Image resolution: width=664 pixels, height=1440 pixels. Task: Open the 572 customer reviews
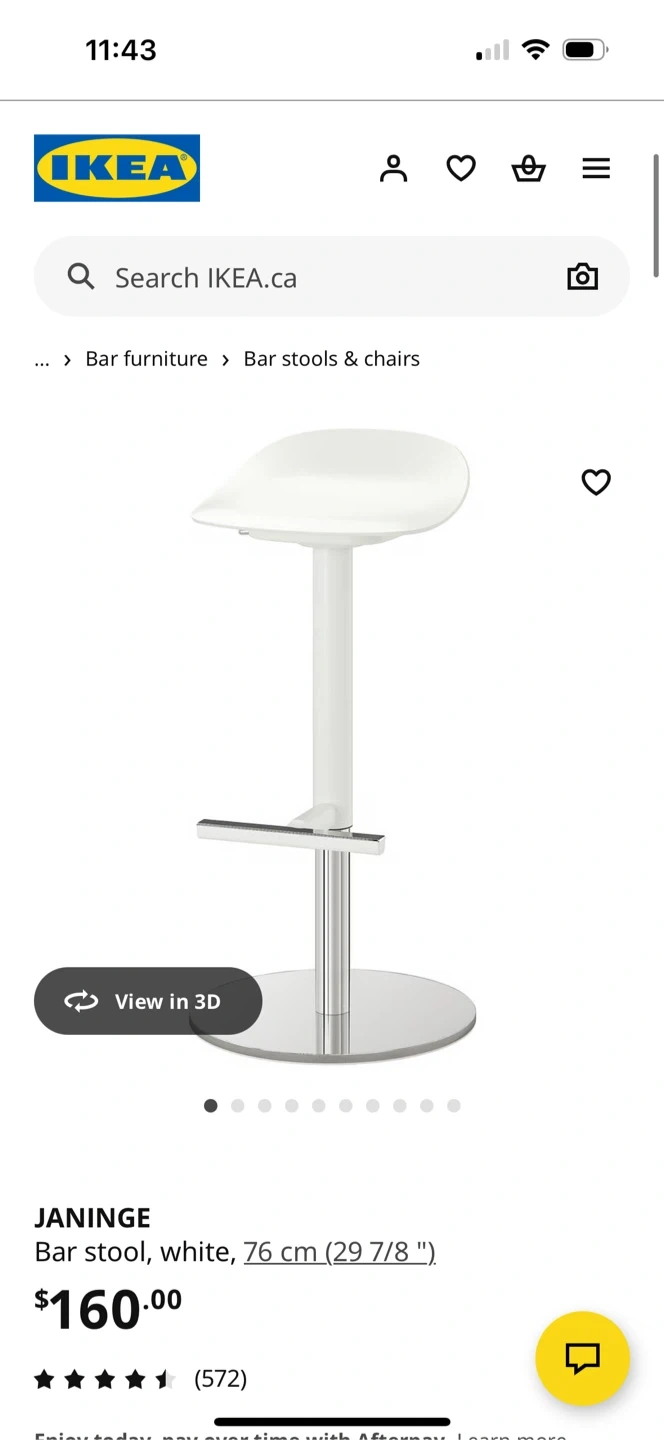220,1379
